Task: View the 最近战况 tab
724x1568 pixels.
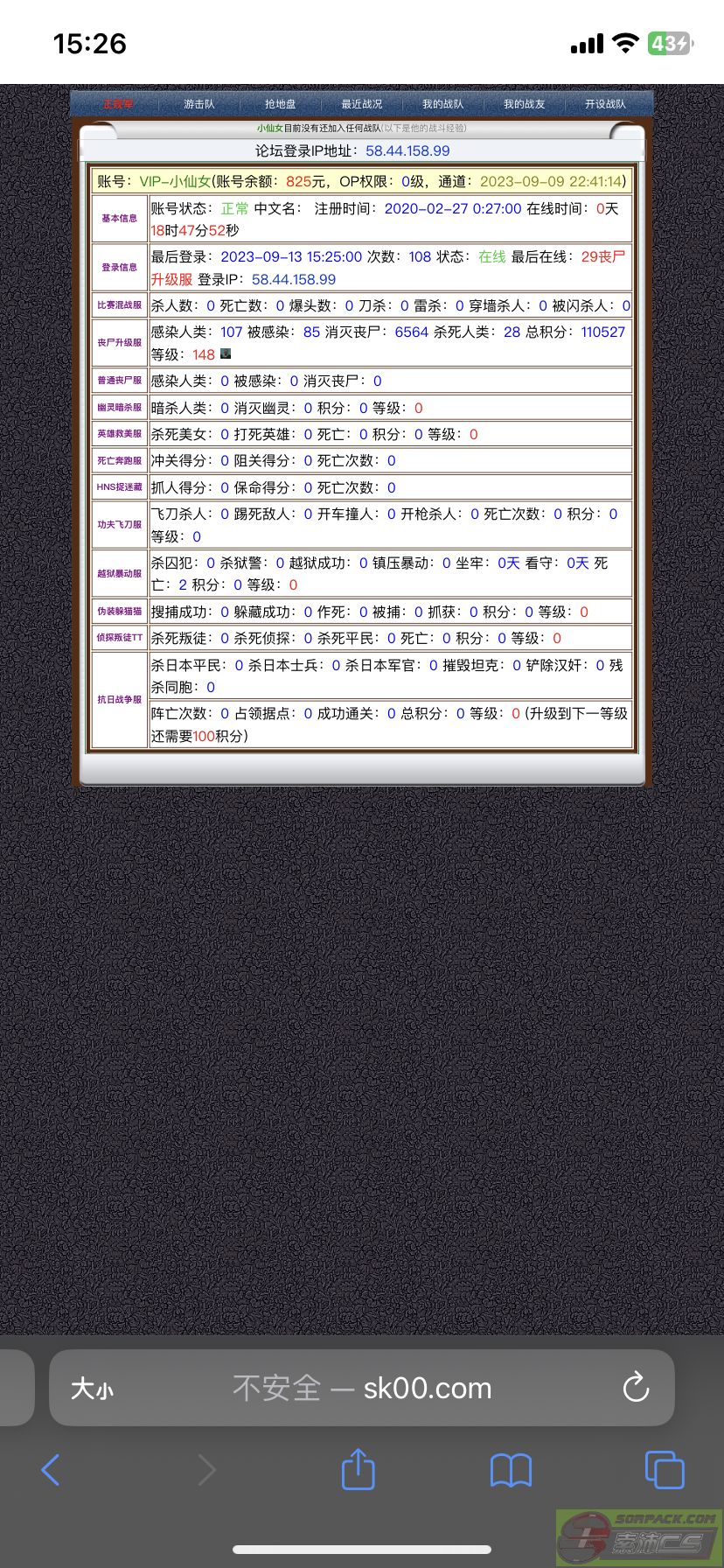Action: point(361,104)
